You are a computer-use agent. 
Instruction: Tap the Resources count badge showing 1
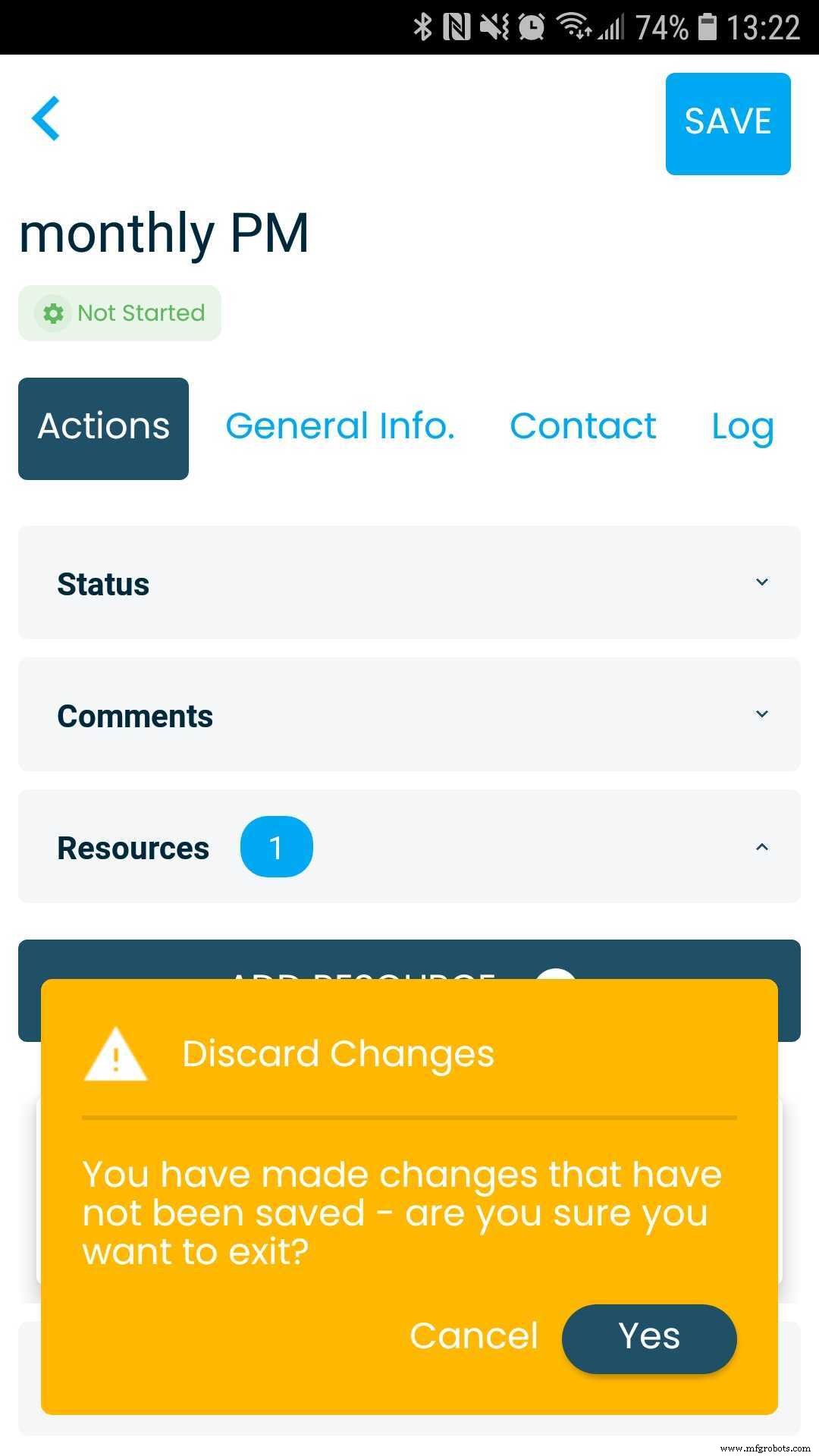[277, 847]
